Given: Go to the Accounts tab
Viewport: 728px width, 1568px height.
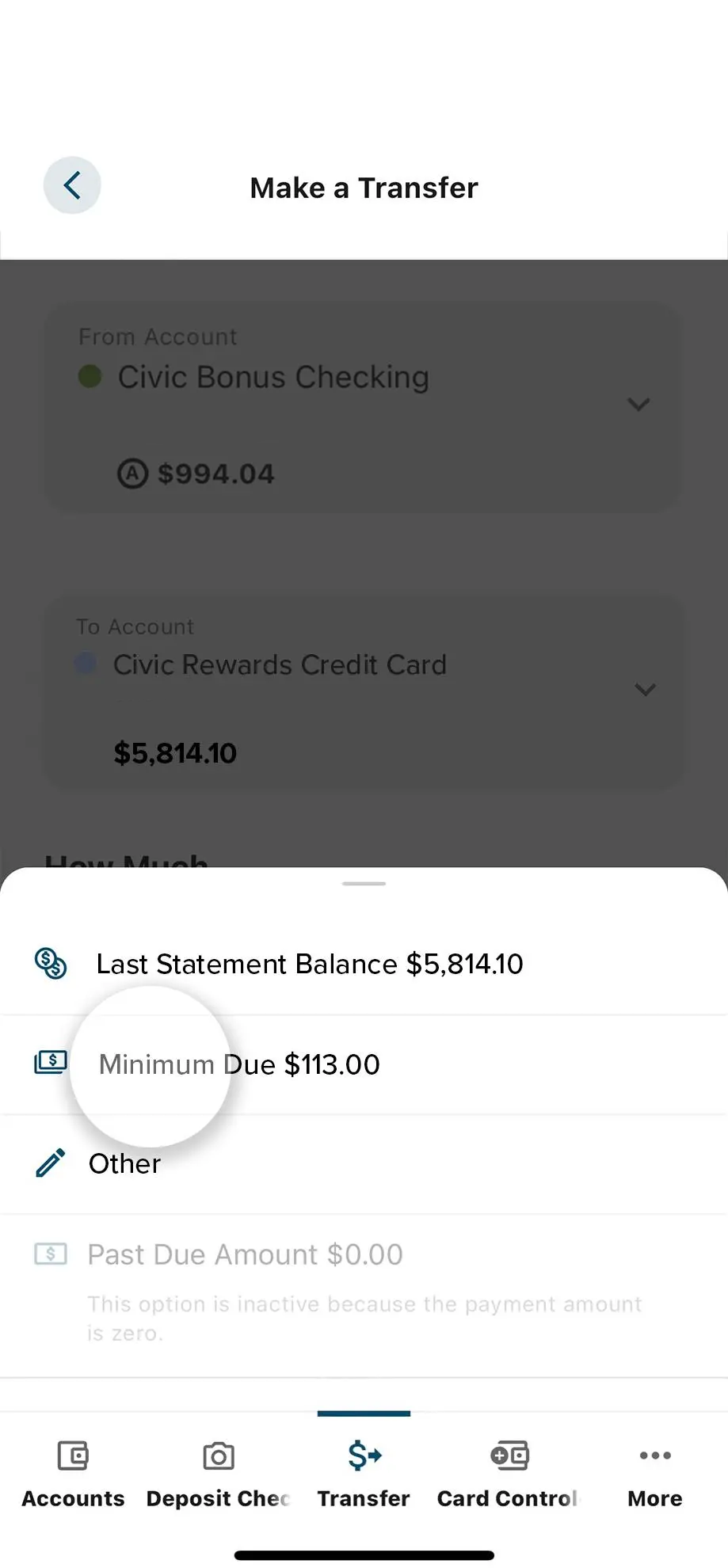Looking at the screenshot, I should pos(73,1473).
